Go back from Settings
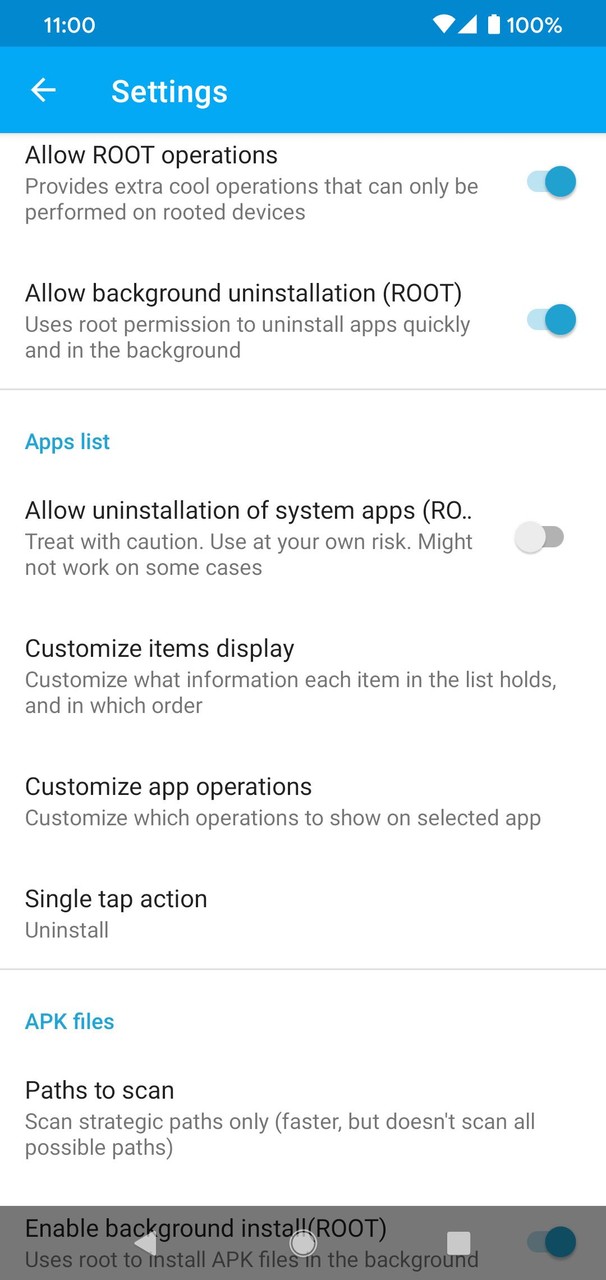This screenshot has height=1280, width=606. (x=43, y=91)
